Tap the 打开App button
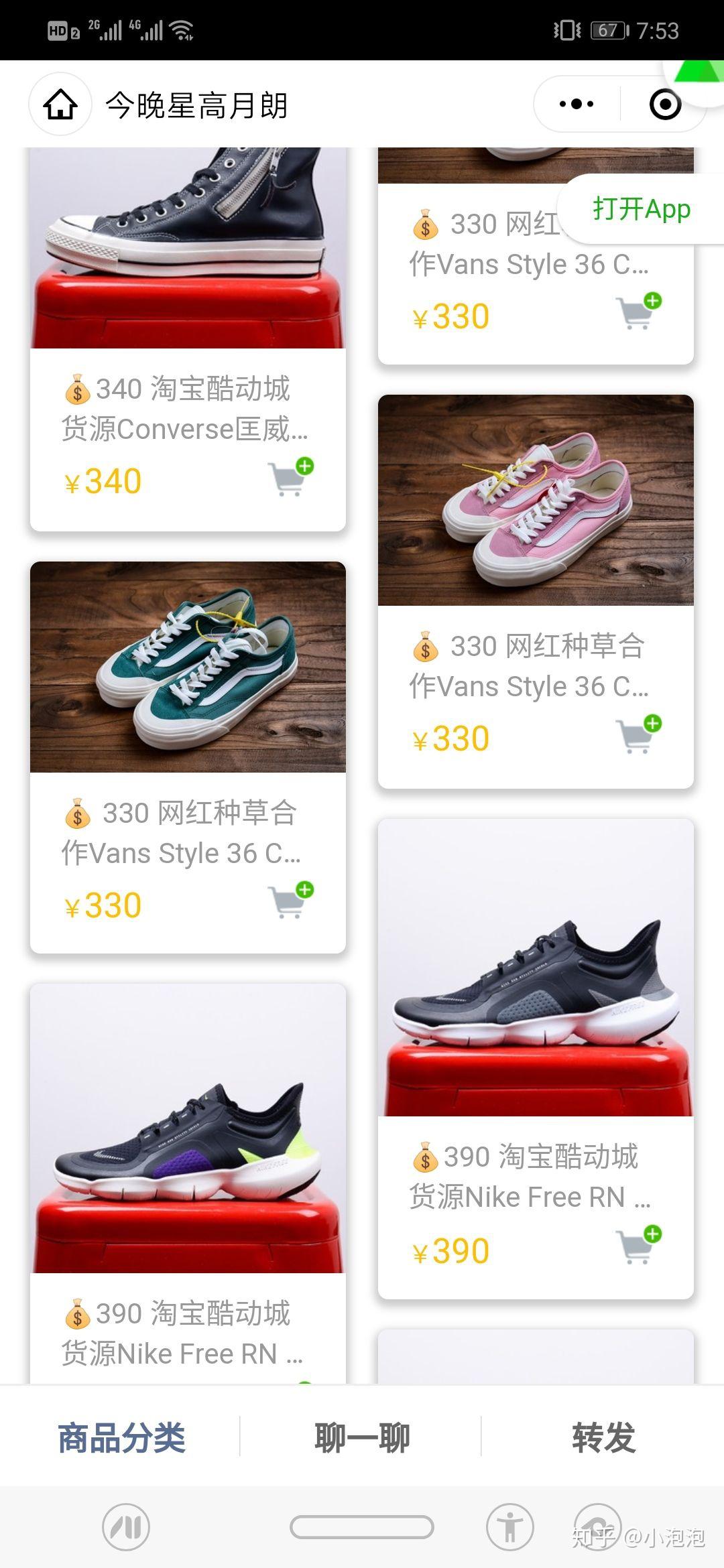Image resolution: width=724 pixels, height=1568 pixels. click(x=641, y=209)
